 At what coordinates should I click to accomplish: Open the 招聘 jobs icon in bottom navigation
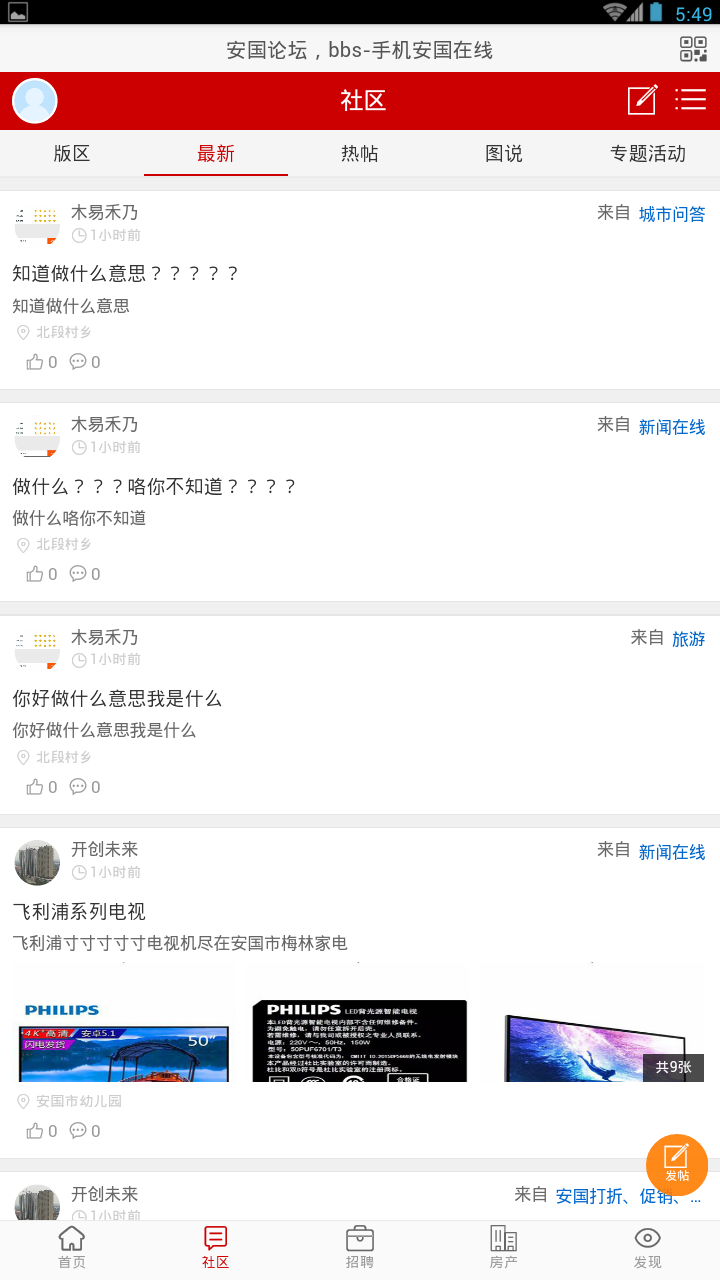click(359, 1247)
